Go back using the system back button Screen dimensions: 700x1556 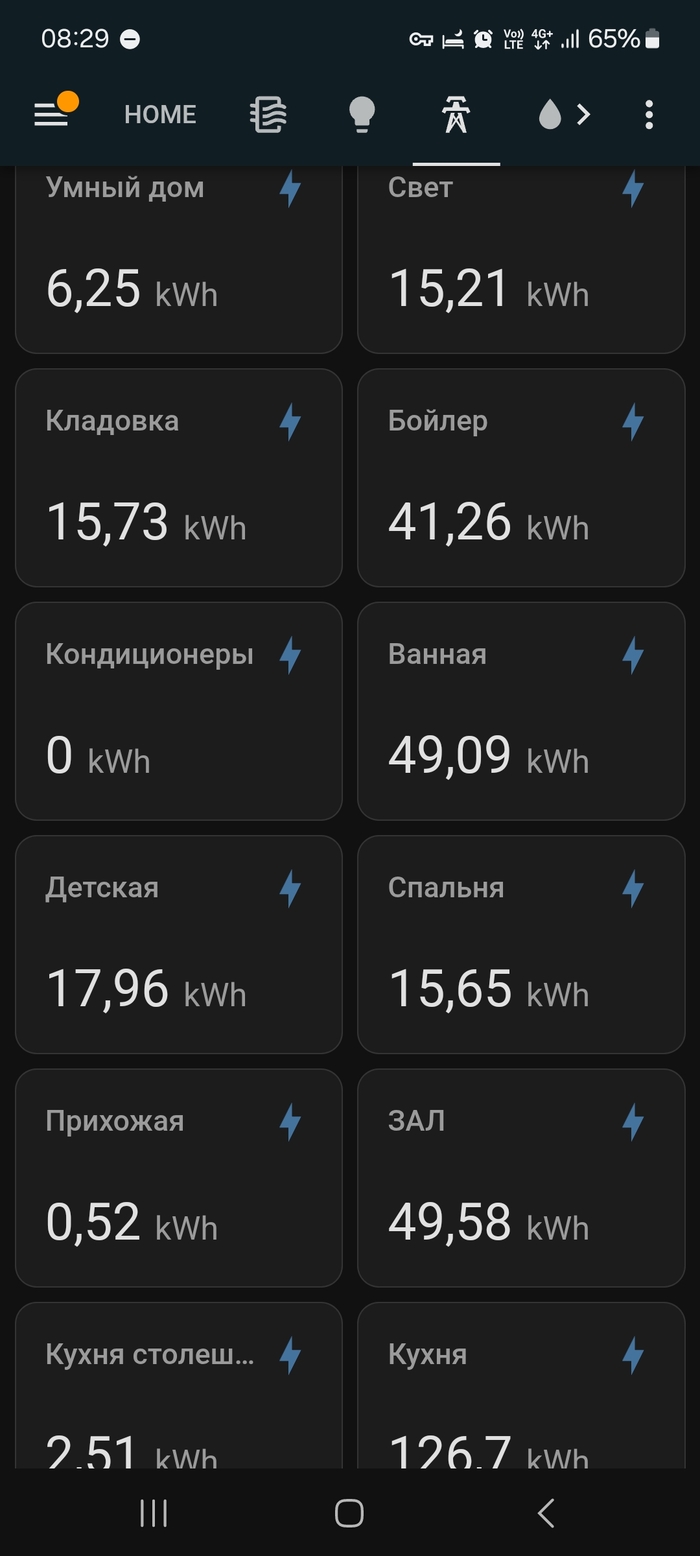(x=546, y=1513)
